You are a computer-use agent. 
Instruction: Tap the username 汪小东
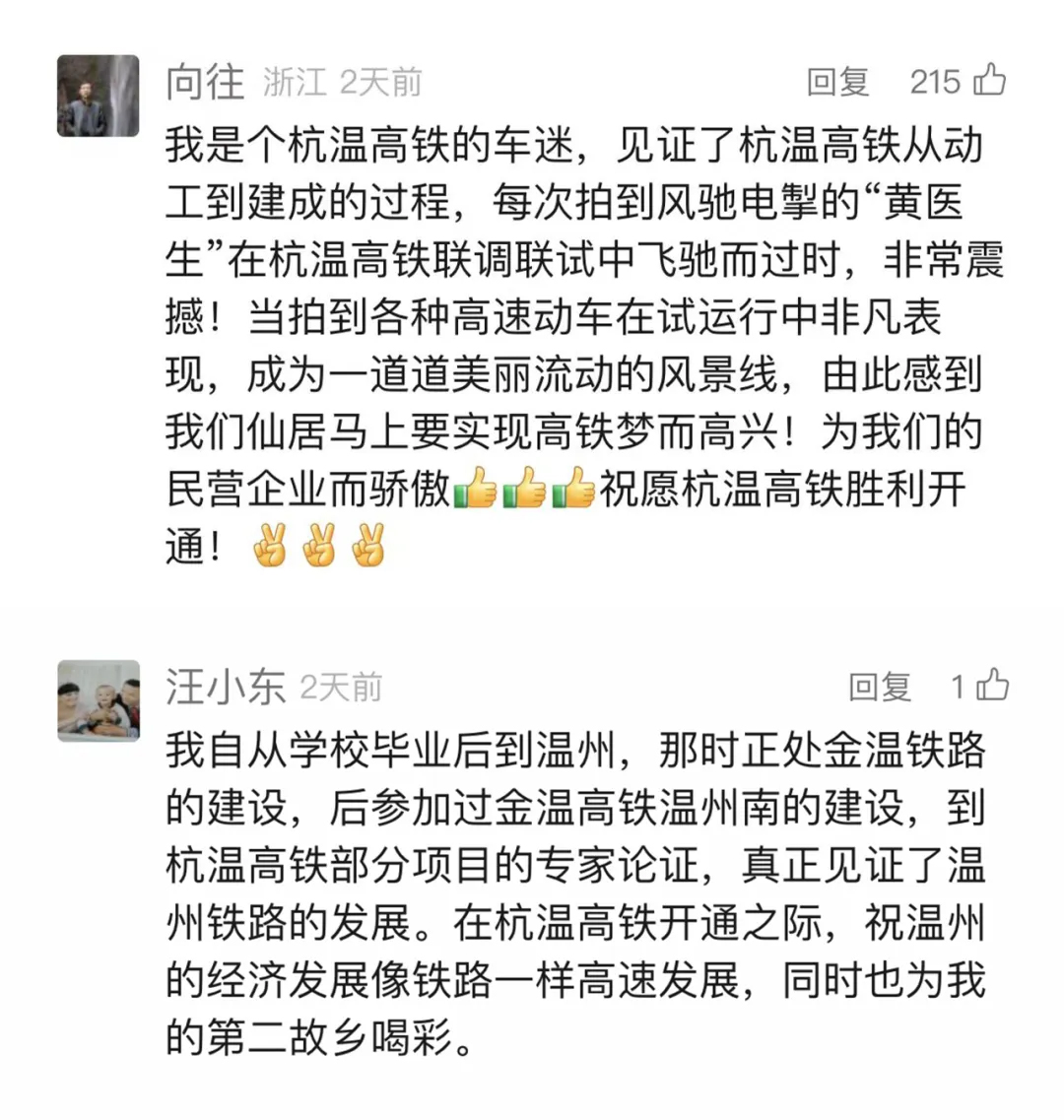[x=226, y=687]
